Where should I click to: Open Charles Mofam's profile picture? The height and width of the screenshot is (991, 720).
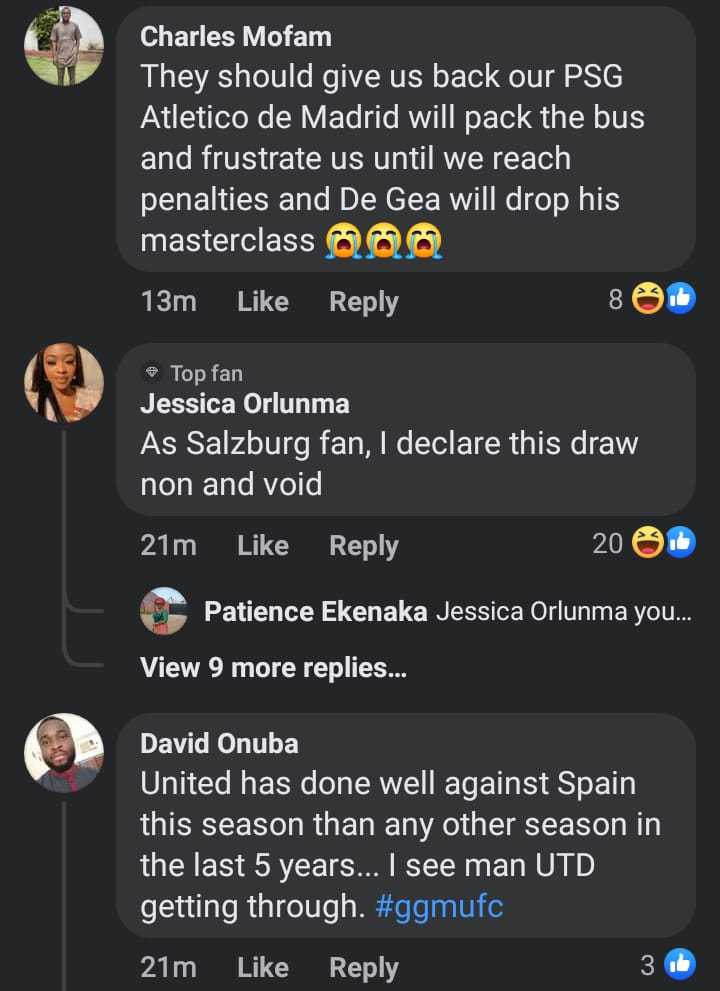pos(64,47)
